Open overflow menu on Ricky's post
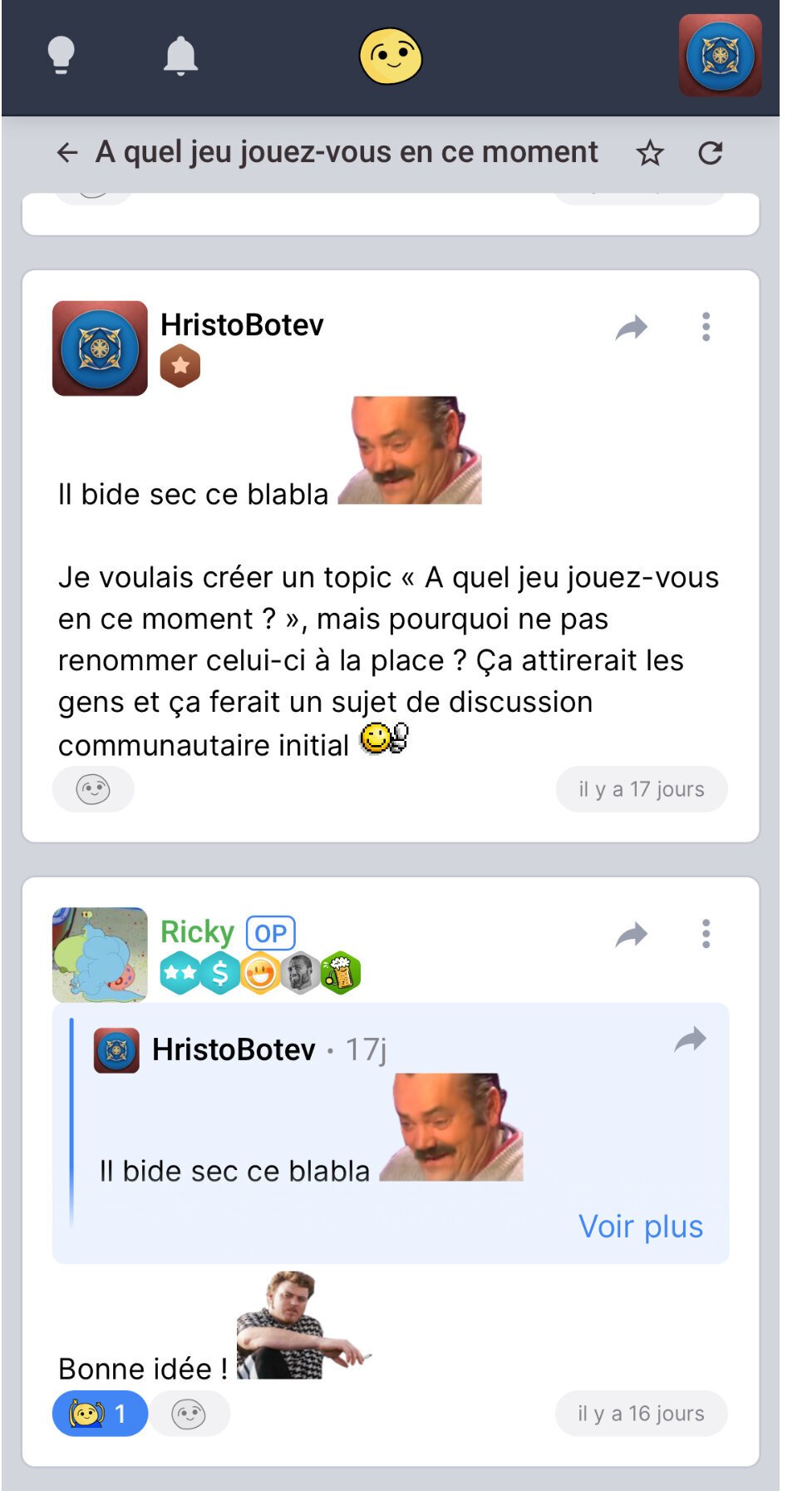Image resolution: width=812 pixels, height=1491 pixels. coord(706,935)
